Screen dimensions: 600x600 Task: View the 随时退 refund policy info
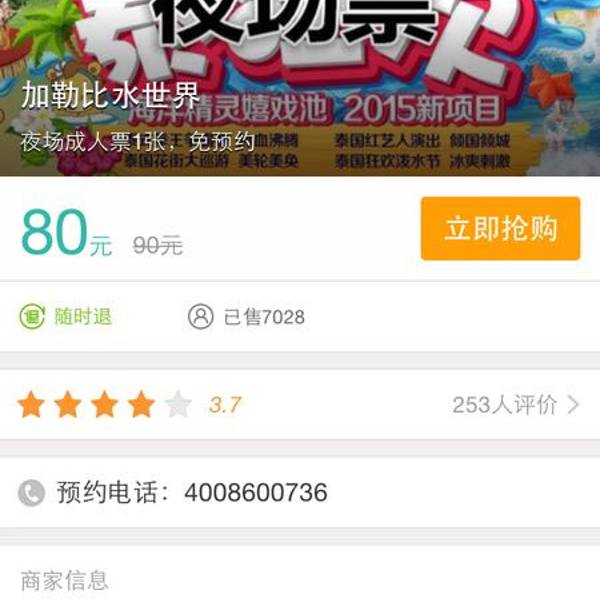click(x=66, y=317)
